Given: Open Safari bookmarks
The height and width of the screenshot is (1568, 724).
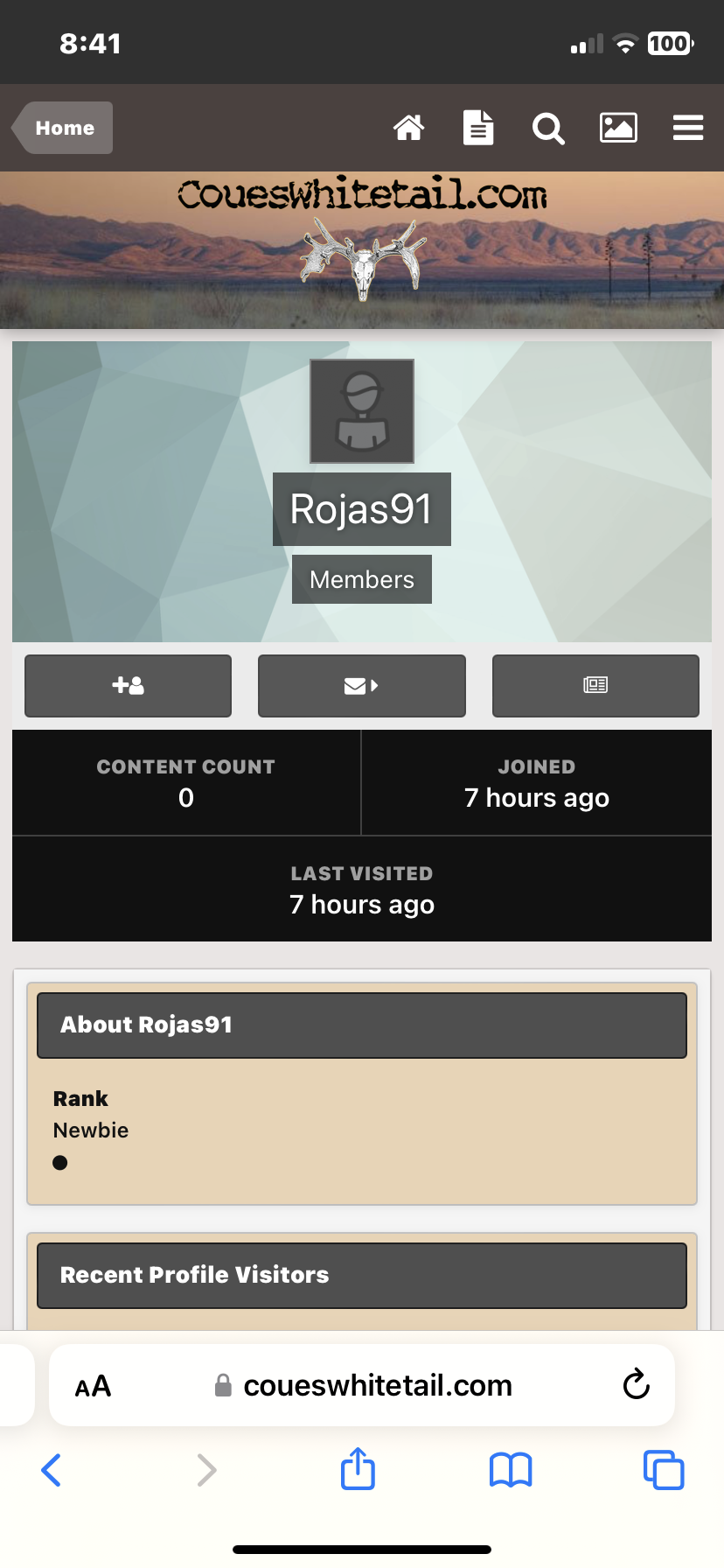Looking at the screenshot, I should pyautogui.click(x=511, y=1470).
